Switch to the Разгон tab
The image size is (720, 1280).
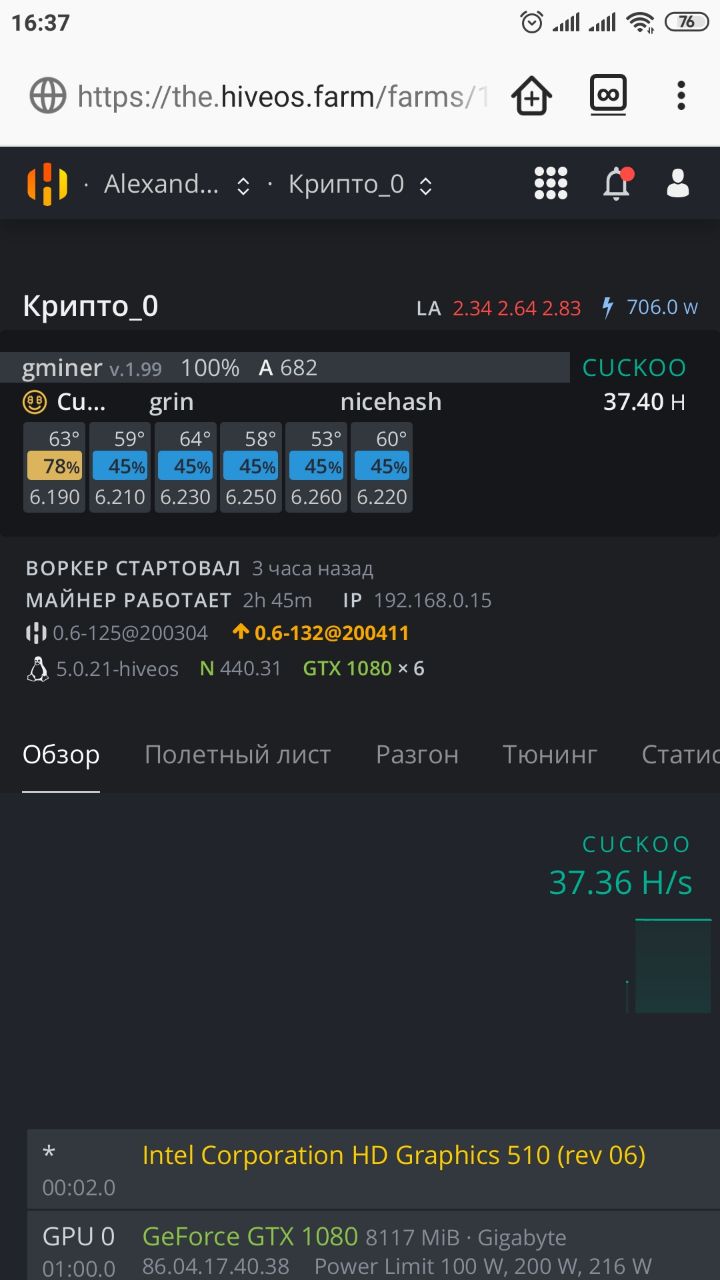tap(417, 755)
